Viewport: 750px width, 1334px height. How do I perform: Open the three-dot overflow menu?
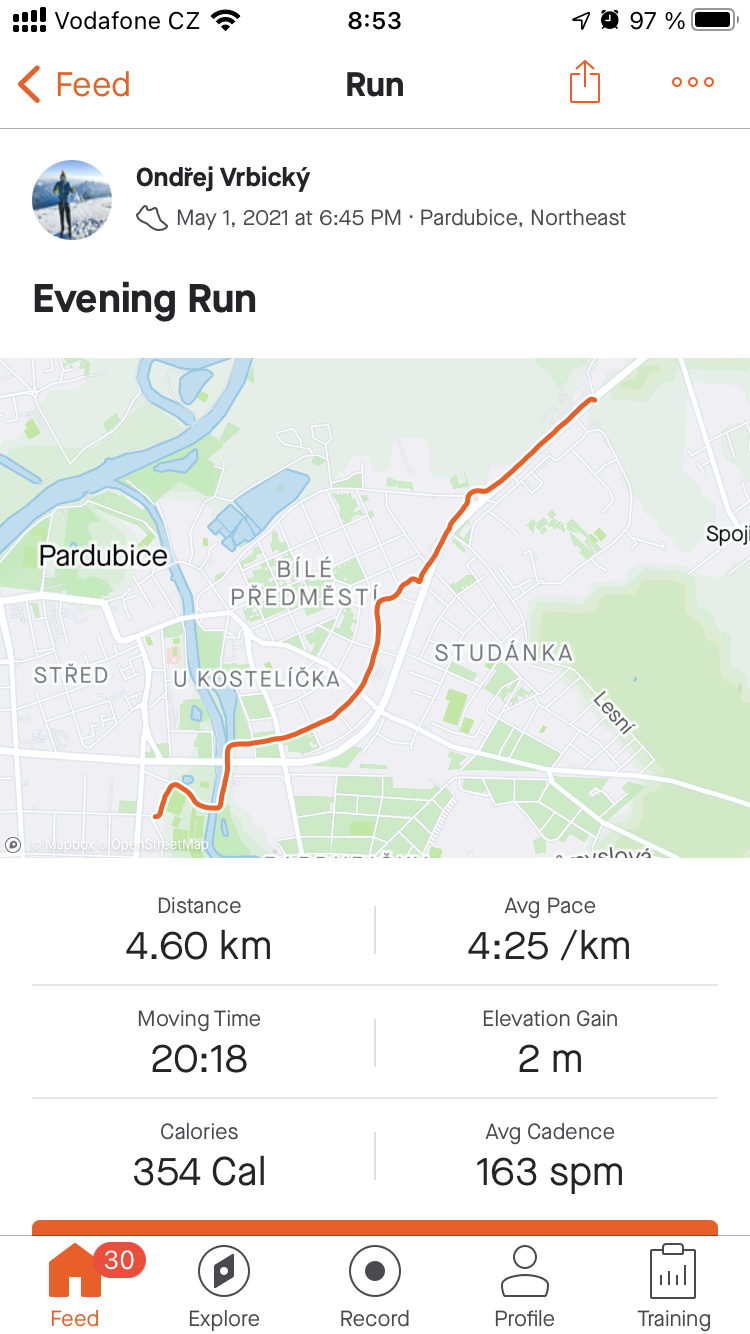(x=693, y=83)
